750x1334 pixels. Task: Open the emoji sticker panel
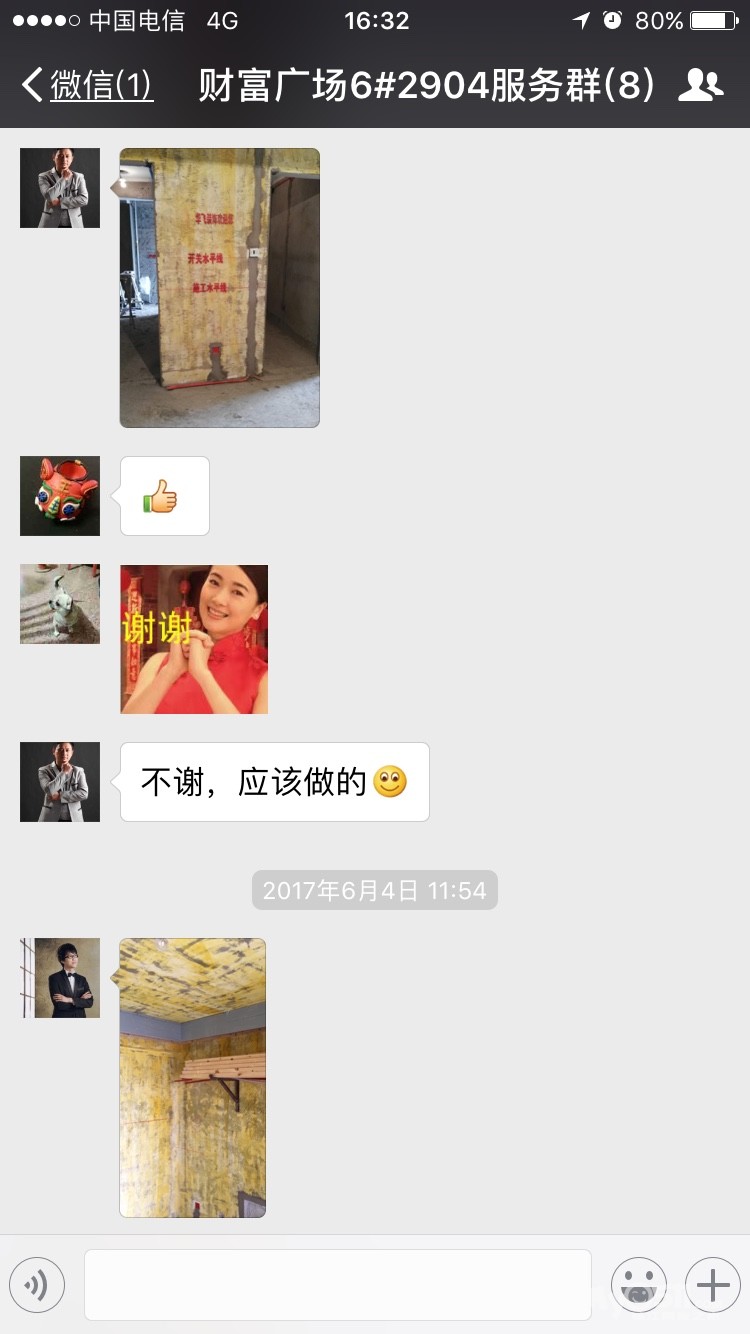[x=639, y=1285]
